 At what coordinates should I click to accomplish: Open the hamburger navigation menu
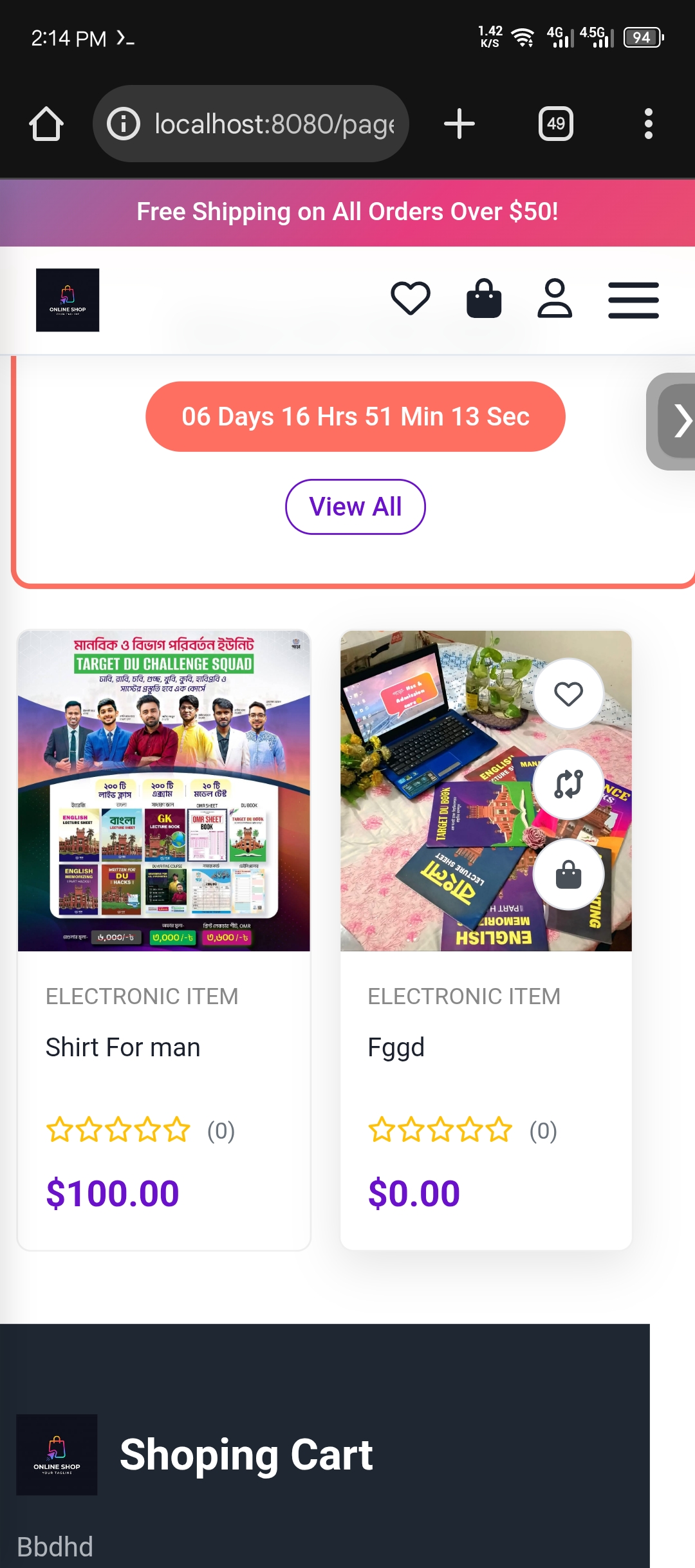pyautogui.click(x=633, y=300)
